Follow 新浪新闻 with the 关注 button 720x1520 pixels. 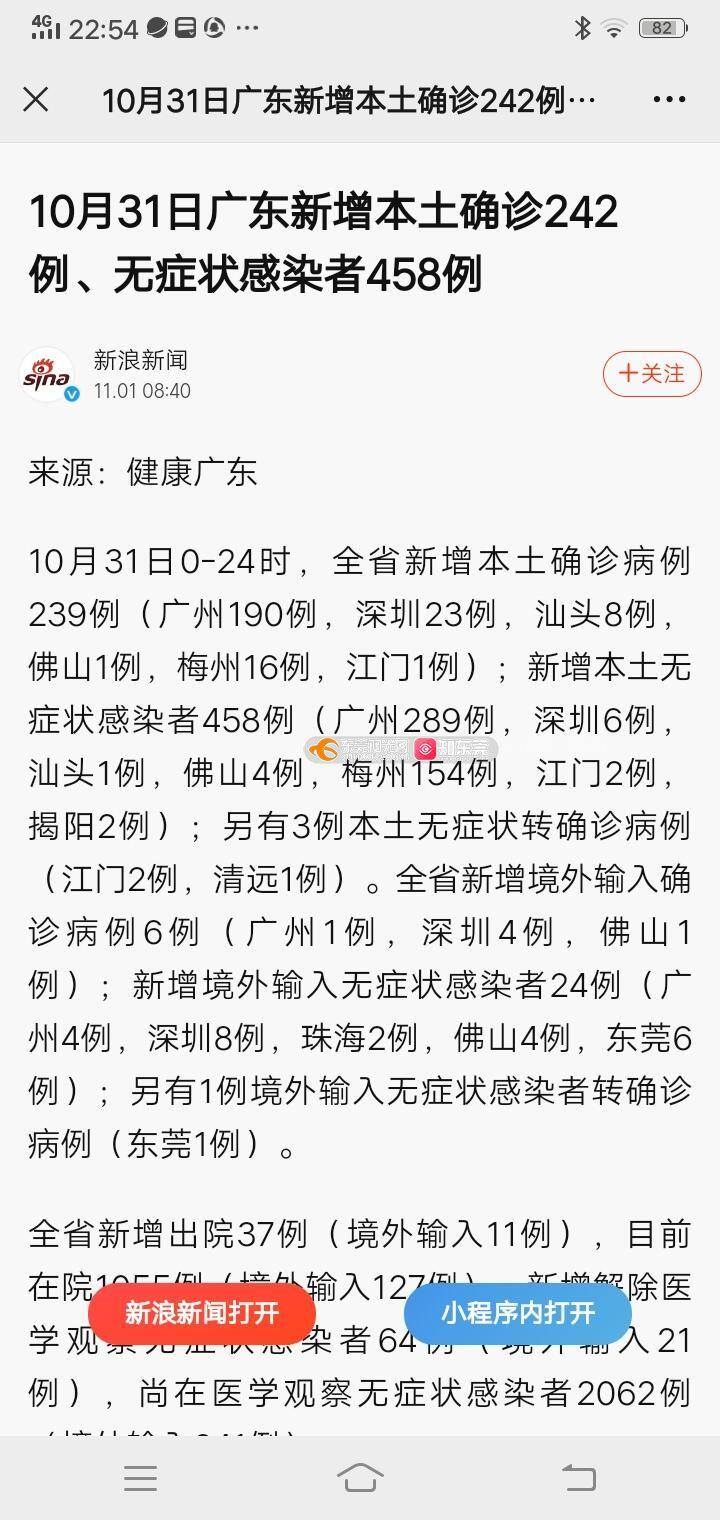coord(651,374)
